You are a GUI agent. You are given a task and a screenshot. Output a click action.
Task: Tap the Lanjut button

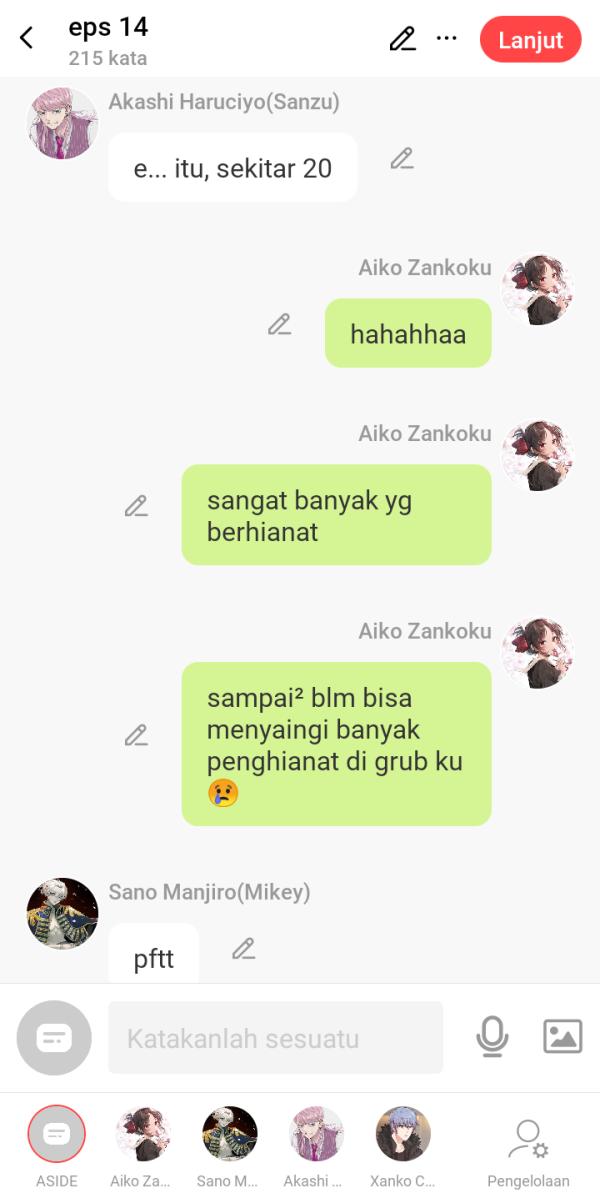pos(530,40)
